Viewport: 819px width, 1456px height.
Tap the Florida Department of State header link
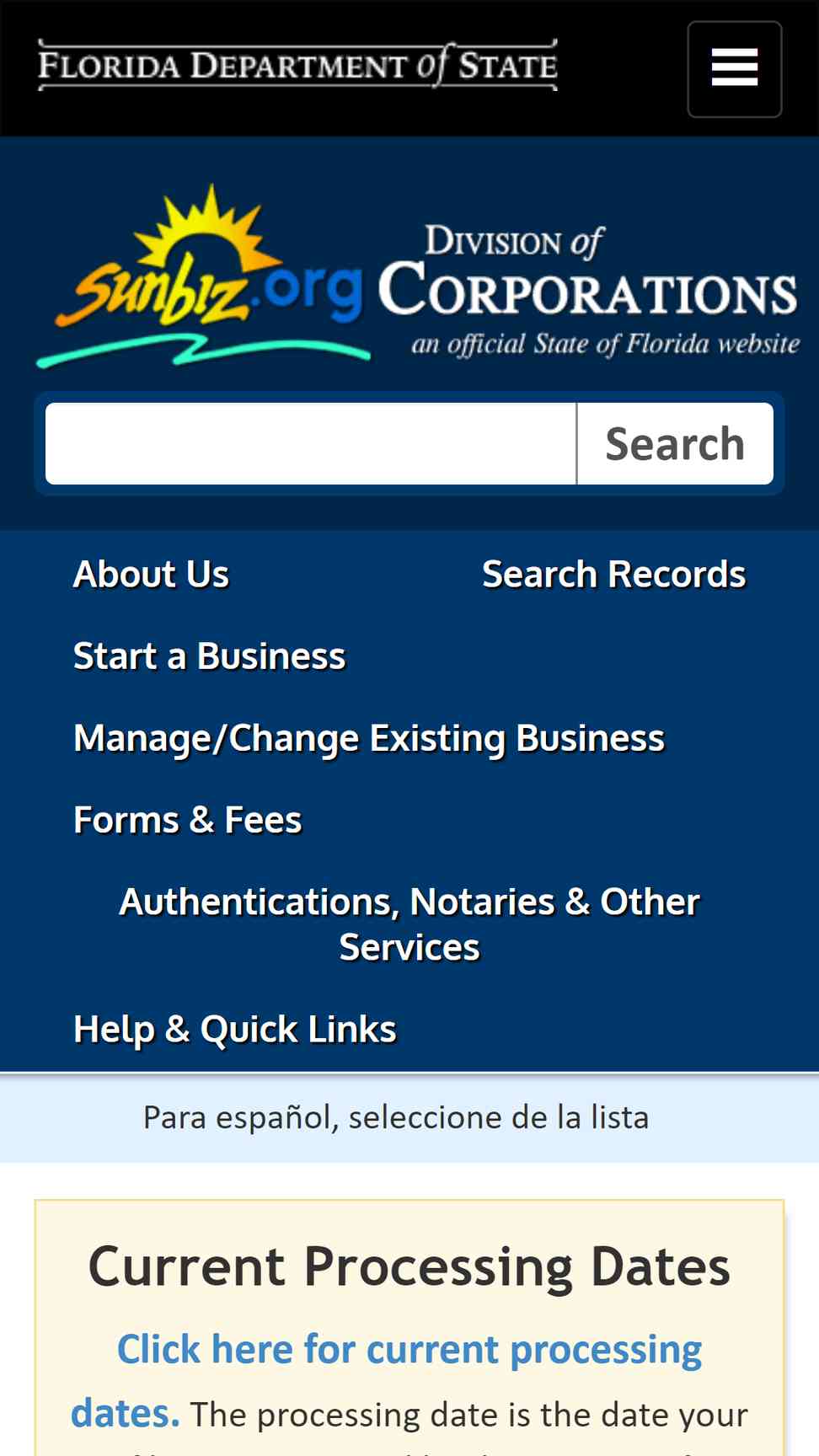[297, 65]
